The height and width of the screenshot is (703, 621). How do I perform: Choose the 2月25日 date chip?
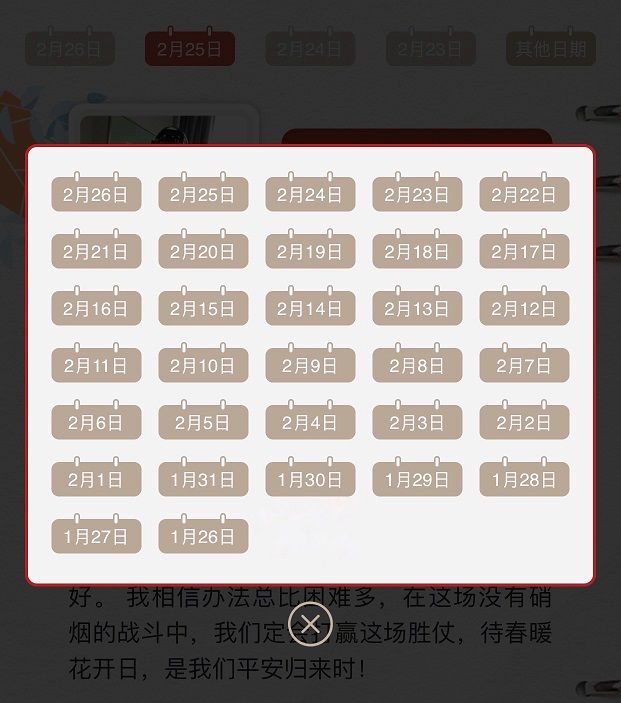[x=203, y=195]
